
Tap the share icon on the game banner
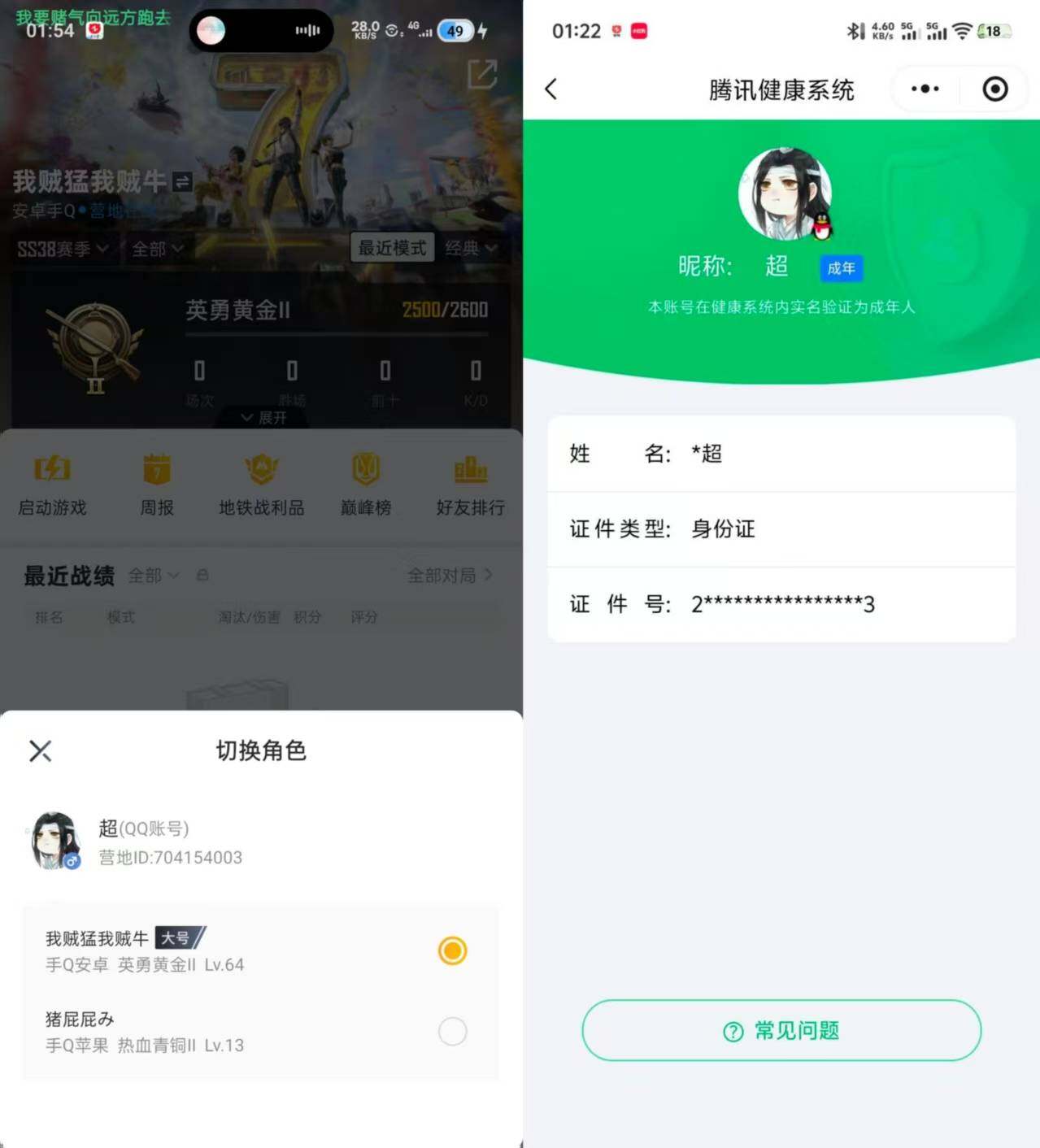point(482,75)
